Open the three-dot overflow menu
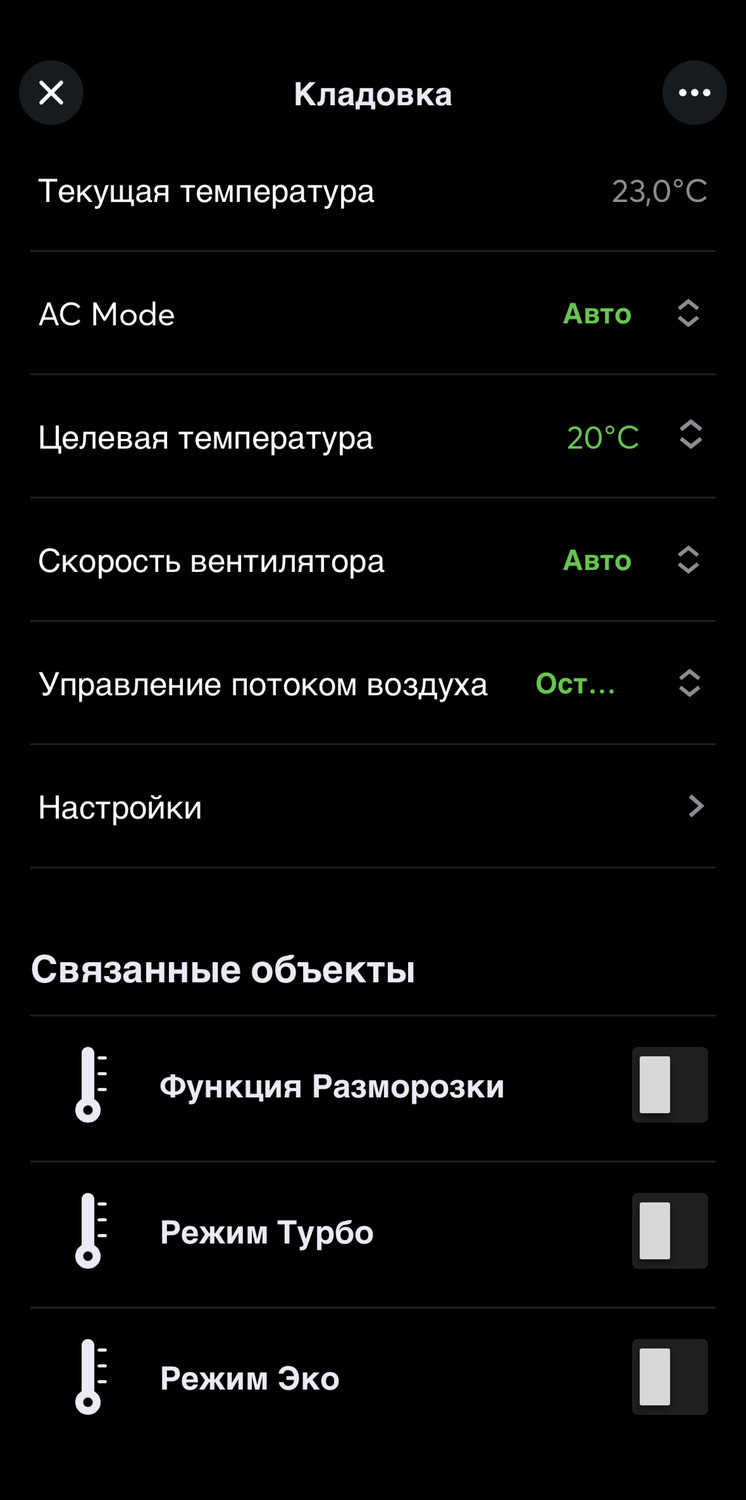The image size is (746, 1500). (694, 93)
